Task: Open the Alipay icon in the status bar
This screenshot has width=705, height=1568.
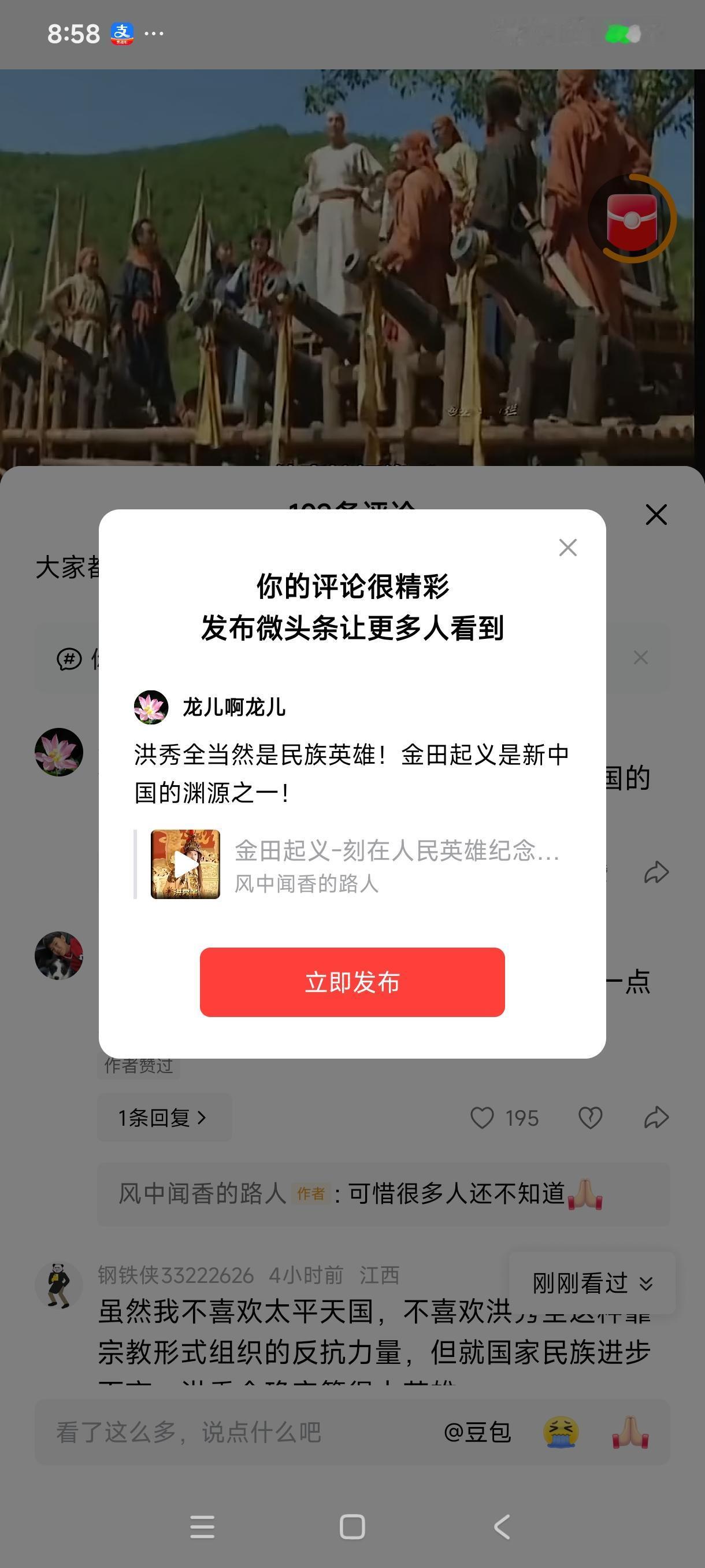Action: 123,34
